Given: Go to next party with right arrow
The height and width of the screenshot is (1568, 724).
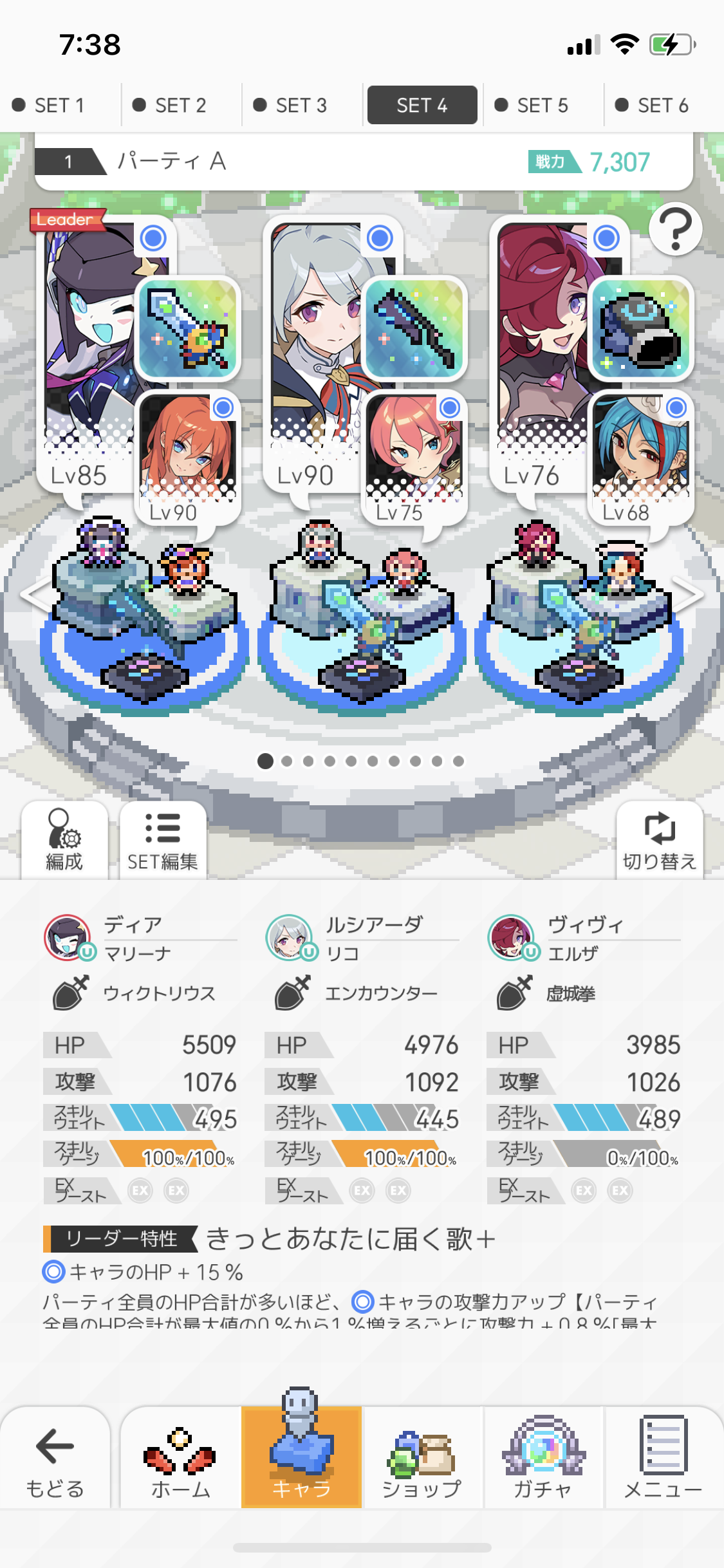Looking at the screenshot, I should [x=689, y=595].
